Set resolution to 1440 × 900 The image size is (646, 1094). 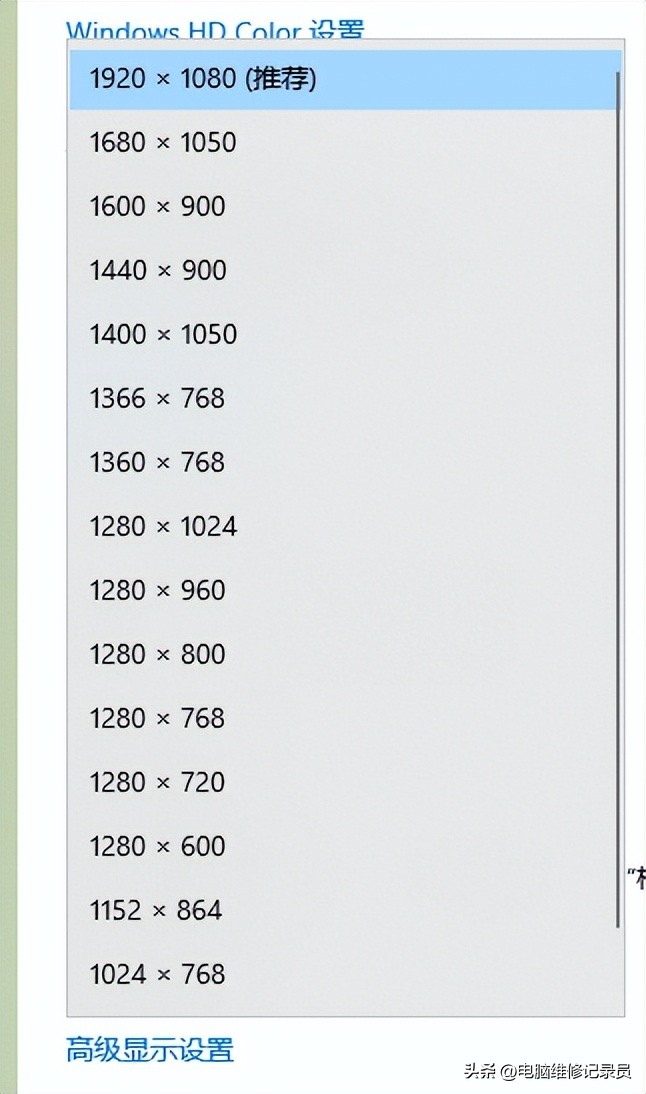[158, 271]
